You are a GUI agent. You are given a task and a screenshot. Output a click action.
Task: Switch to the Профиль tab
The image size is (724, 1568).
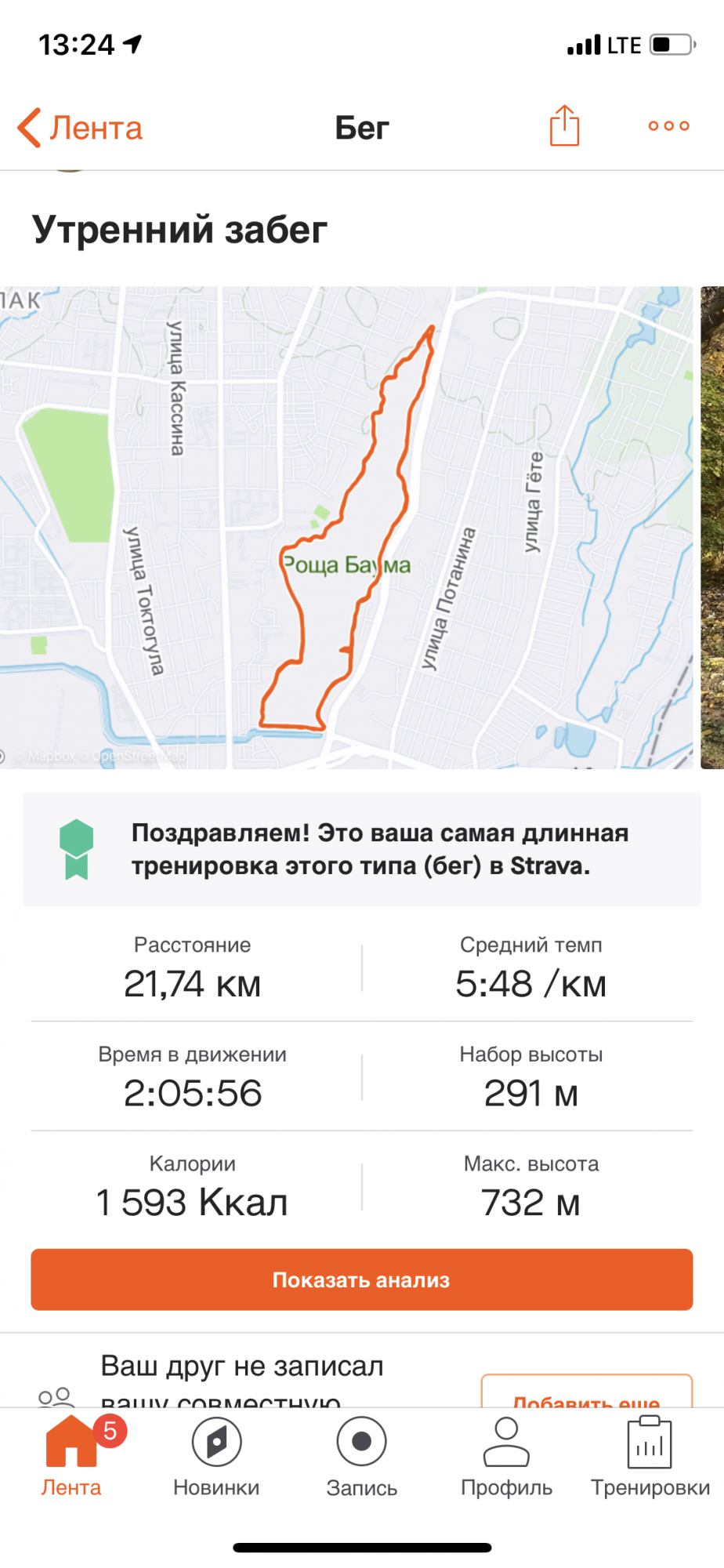click(x=506, y=1457)
